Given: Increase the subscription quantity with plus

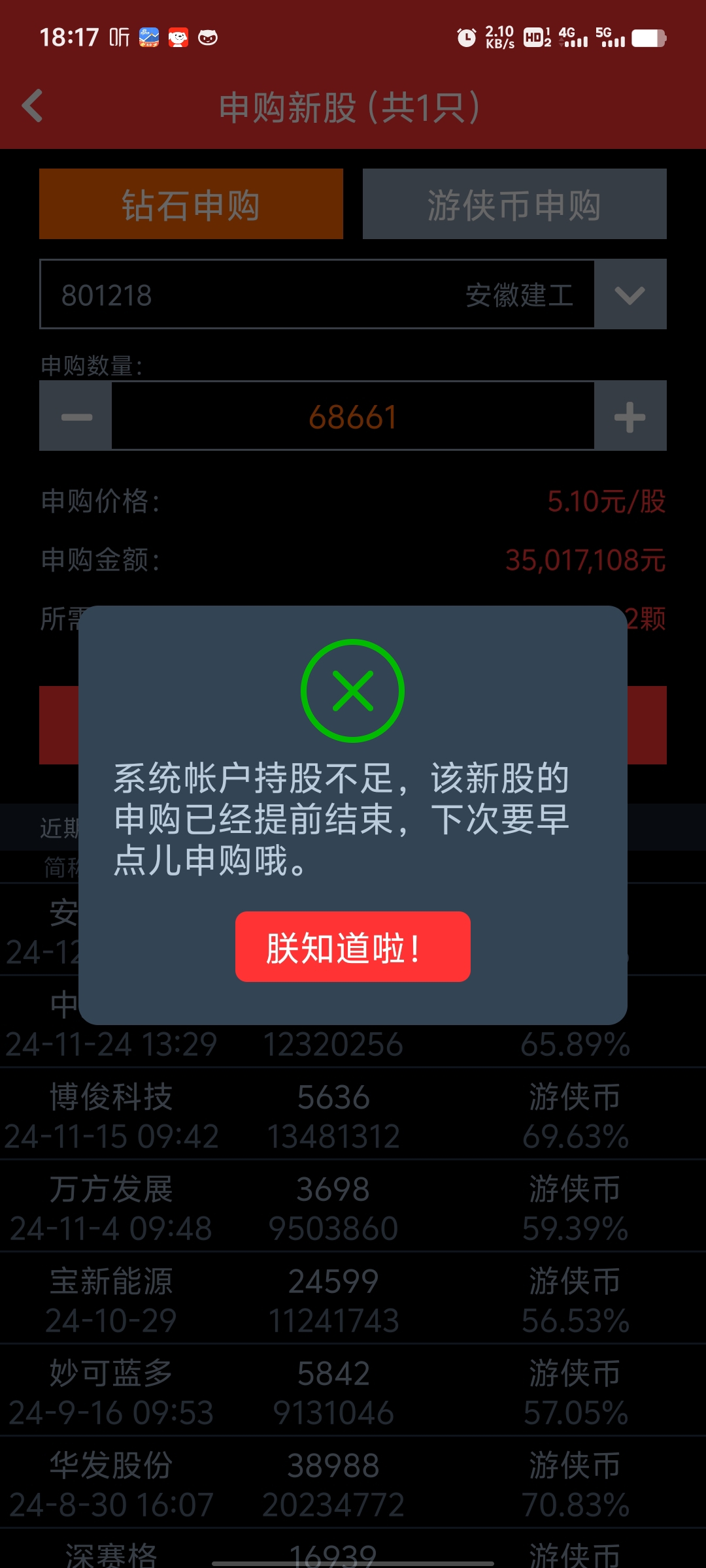Looking at the screenshot, I should point(630,416).
